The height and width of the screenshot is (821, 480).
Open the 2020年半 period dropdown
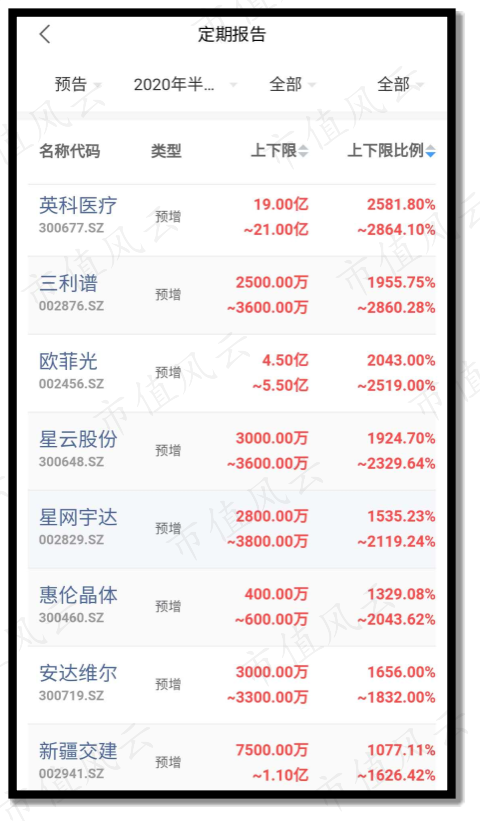185,84
